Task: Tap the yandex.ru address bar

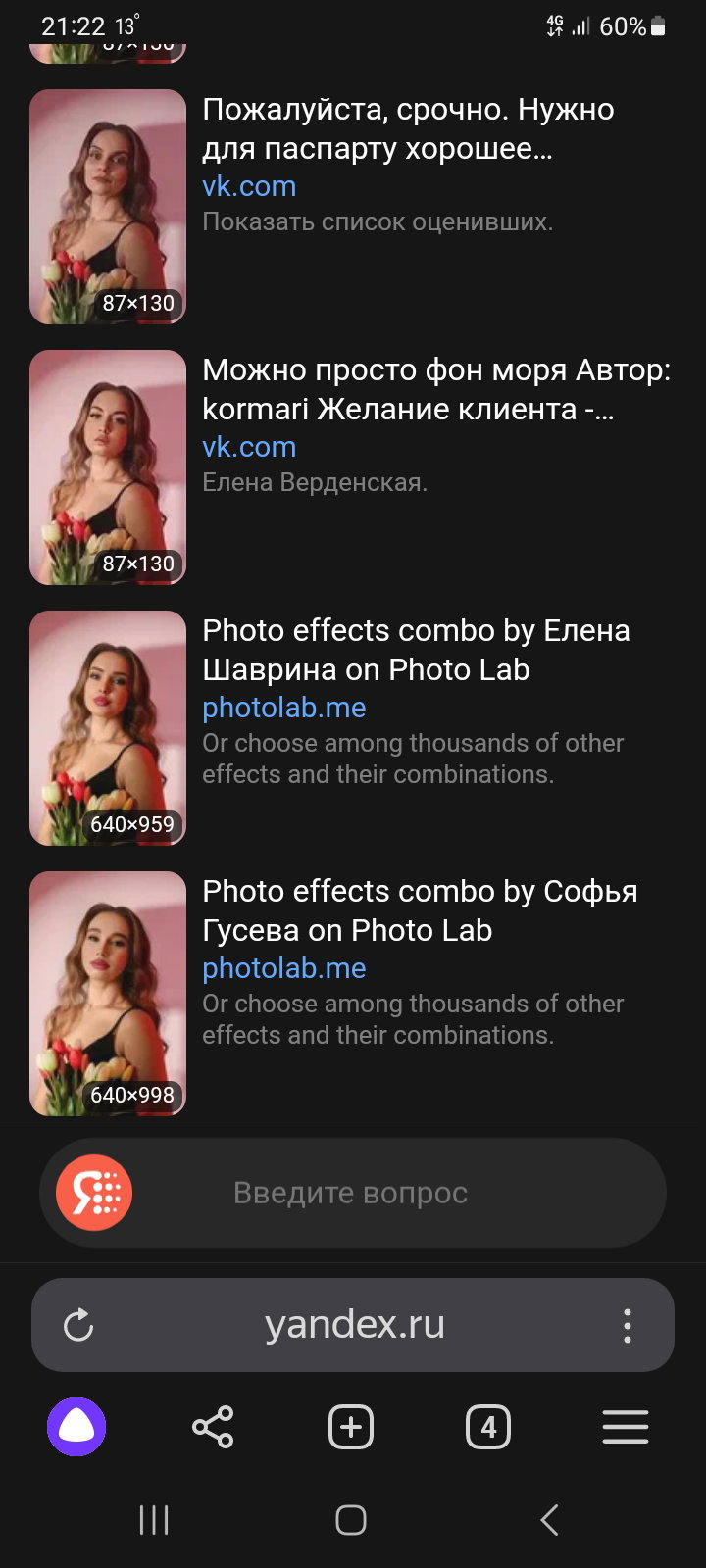Action: click(x=354, y=1325)
